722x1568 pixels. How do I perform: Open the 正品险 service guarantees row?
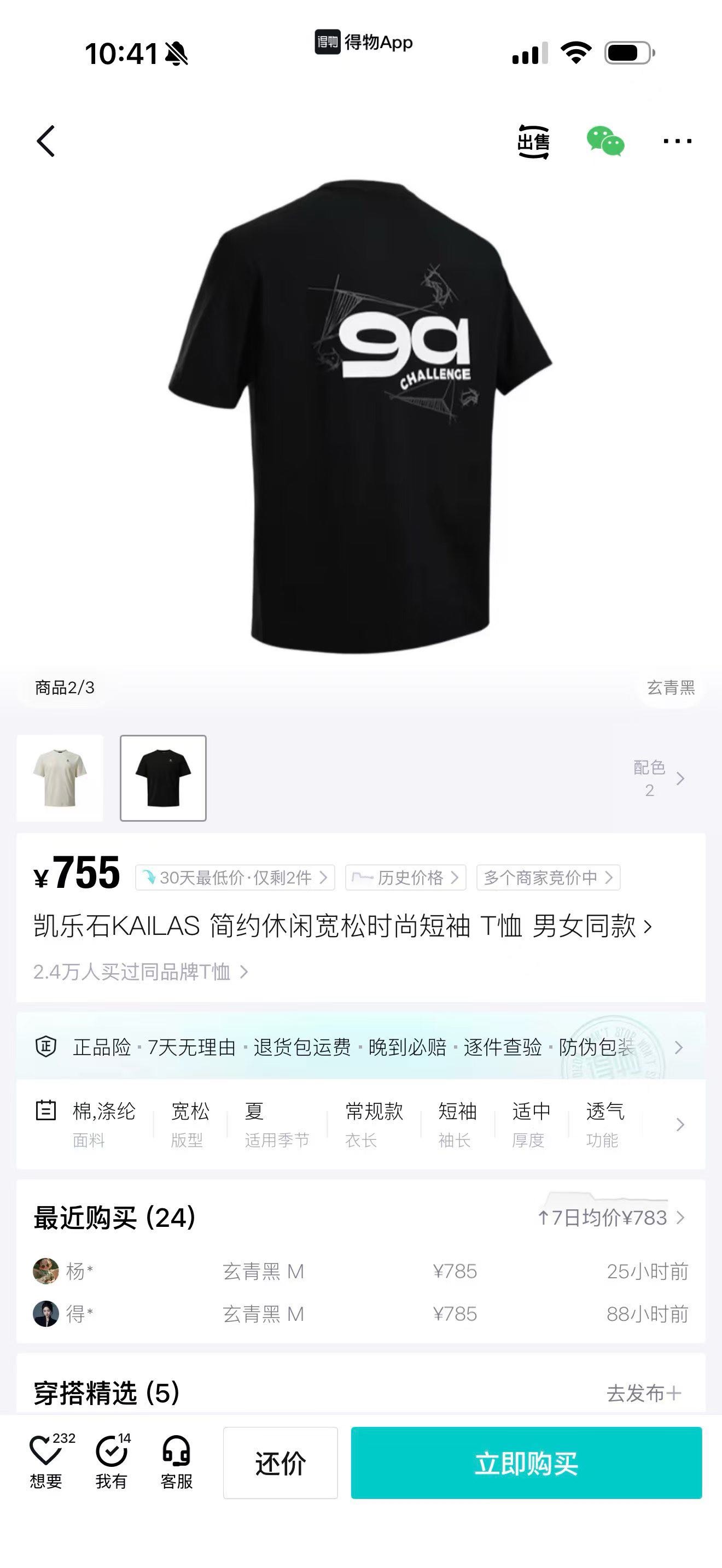tap(360, 1047)
